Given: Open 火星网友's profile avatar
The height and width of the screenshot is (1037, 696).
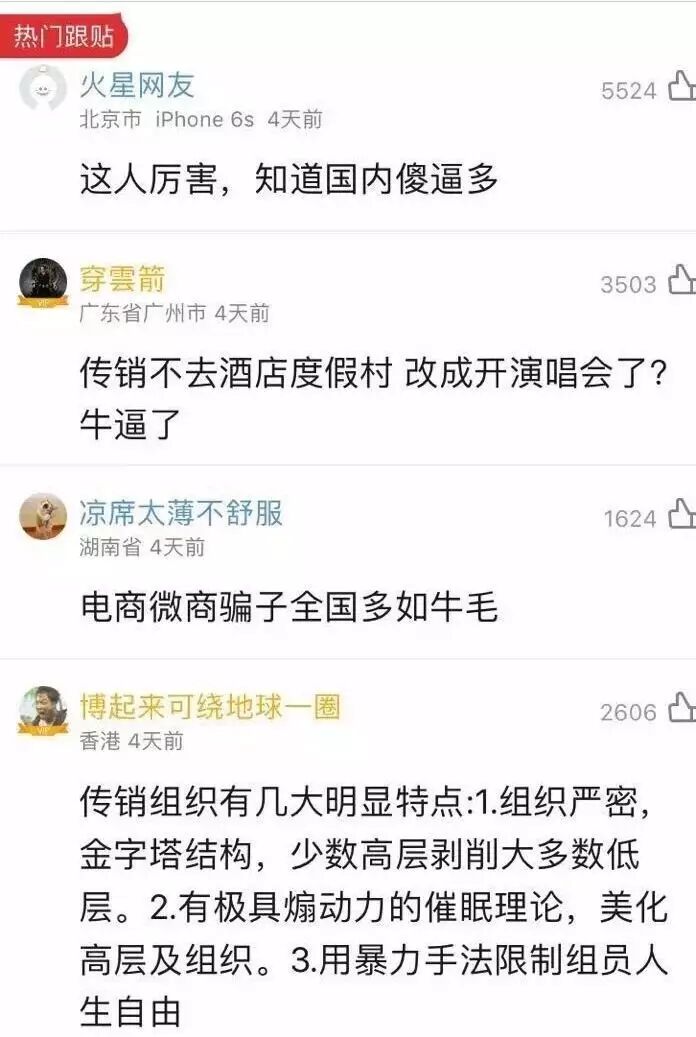Looking at the screenshot, I should pos(43,88).
